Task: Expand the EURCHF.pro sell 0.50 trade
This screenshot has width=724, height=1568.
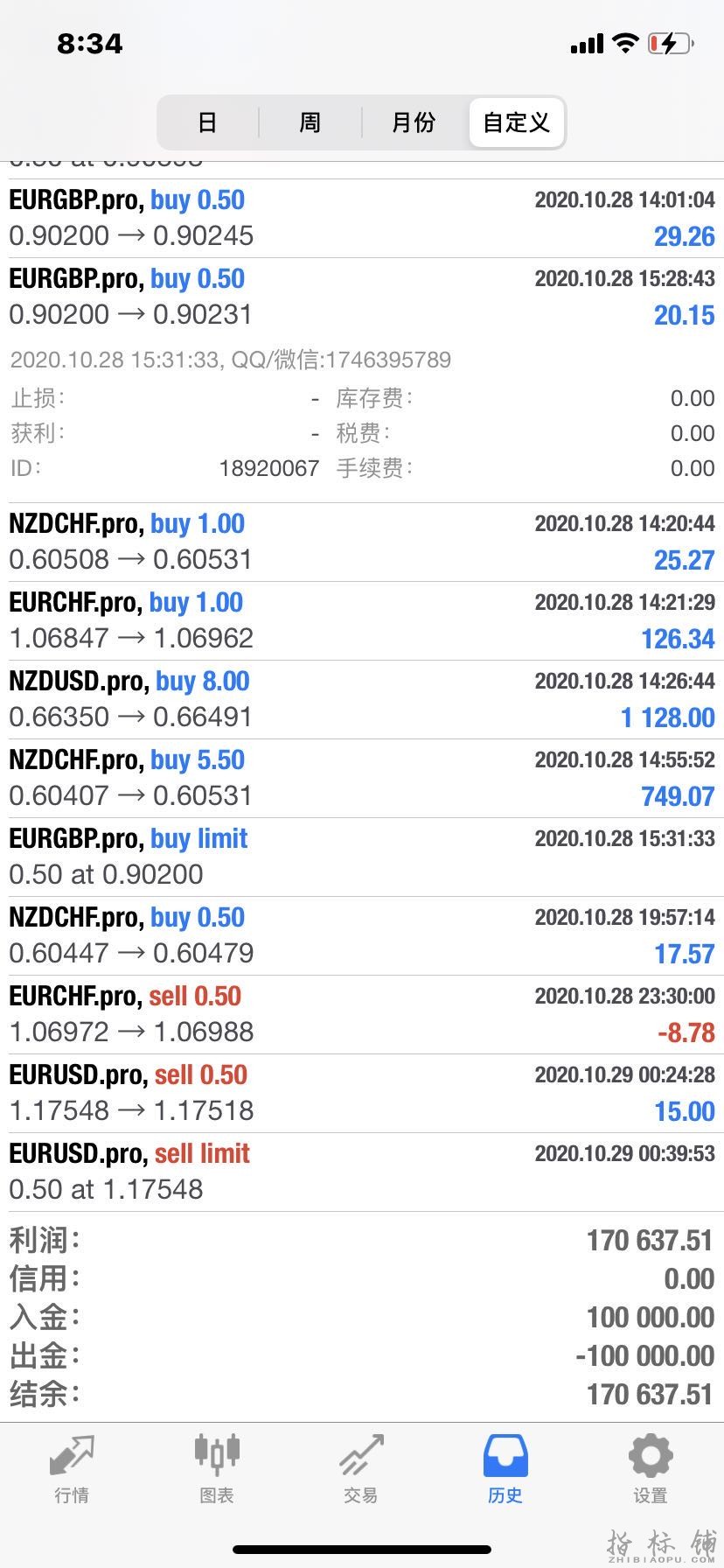Action: [362, 1015]
